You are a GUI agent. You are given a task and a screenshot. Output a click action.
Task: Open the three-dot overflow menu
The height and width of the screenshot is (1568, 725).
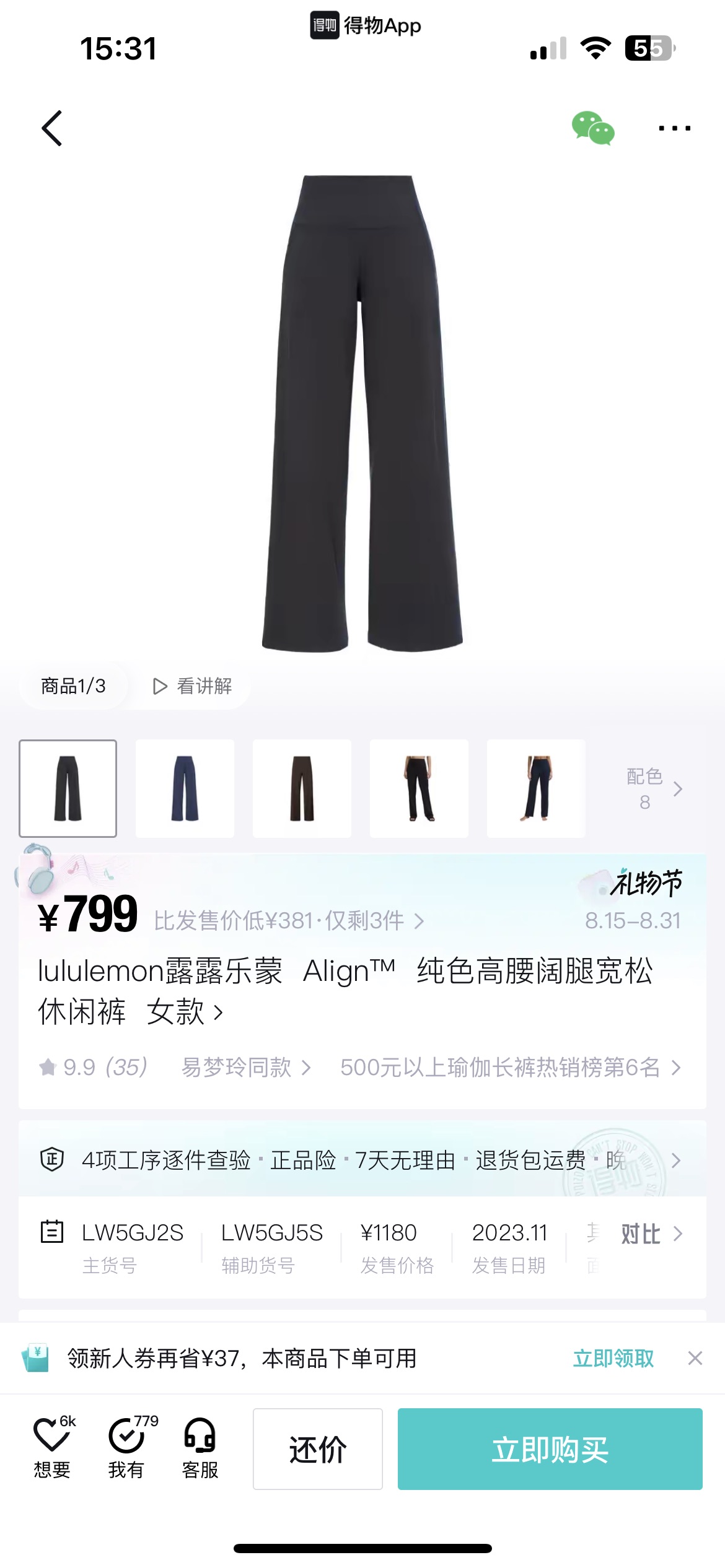[x=674, y=128]
